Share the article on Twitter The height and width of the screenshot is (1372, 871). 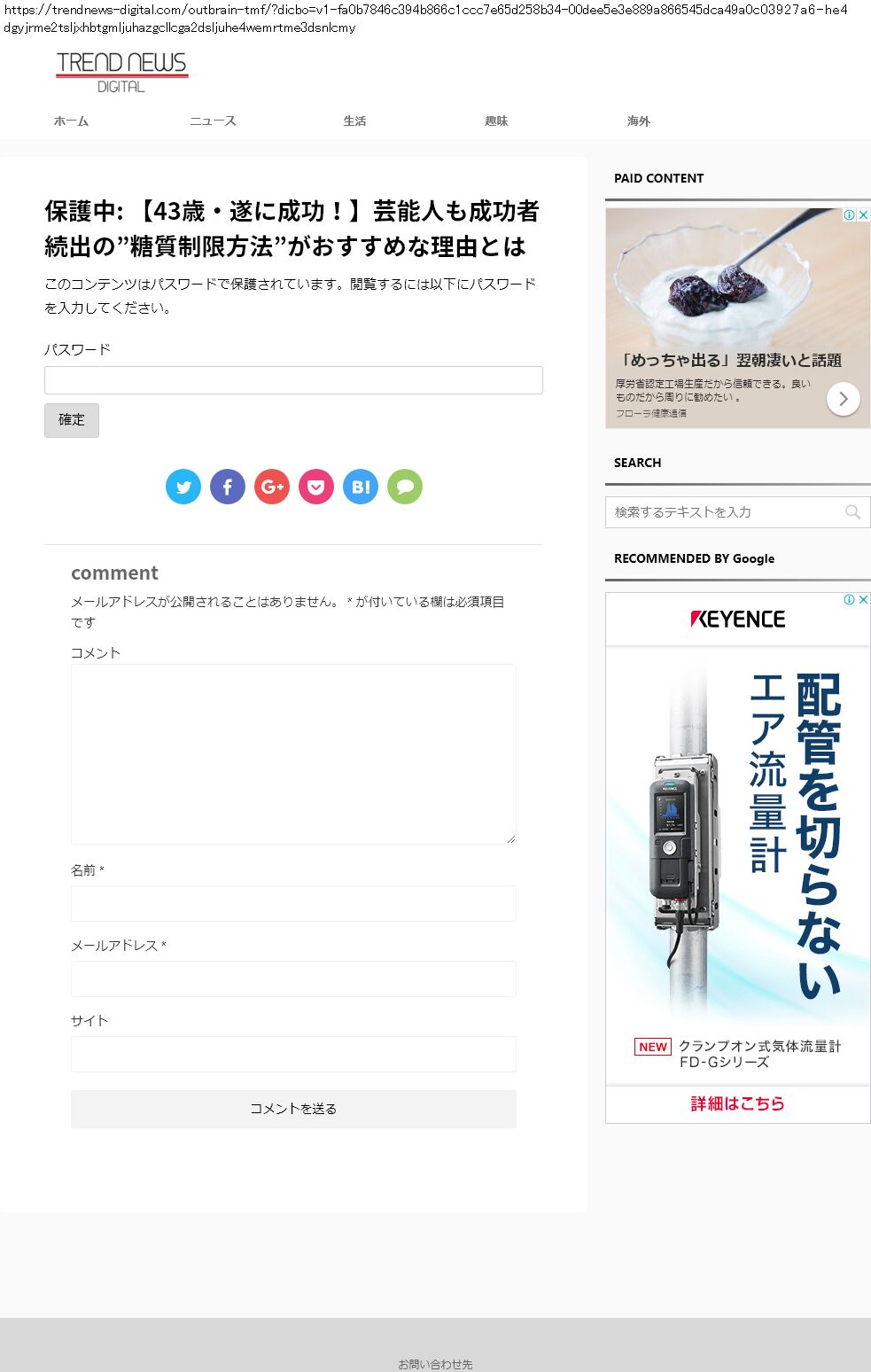183,487
